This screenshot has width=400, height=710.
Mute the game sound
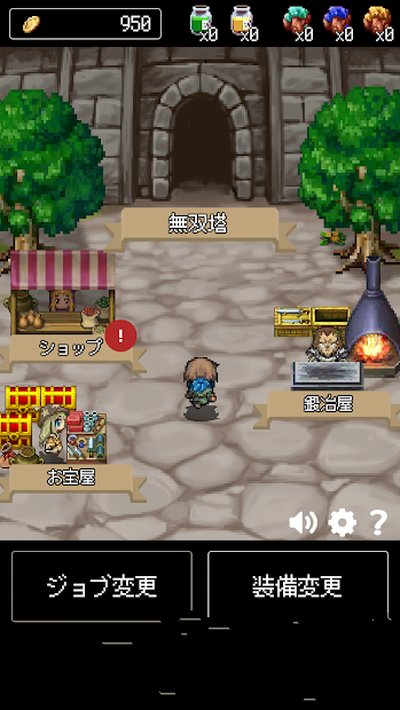[x=303, y=523]
